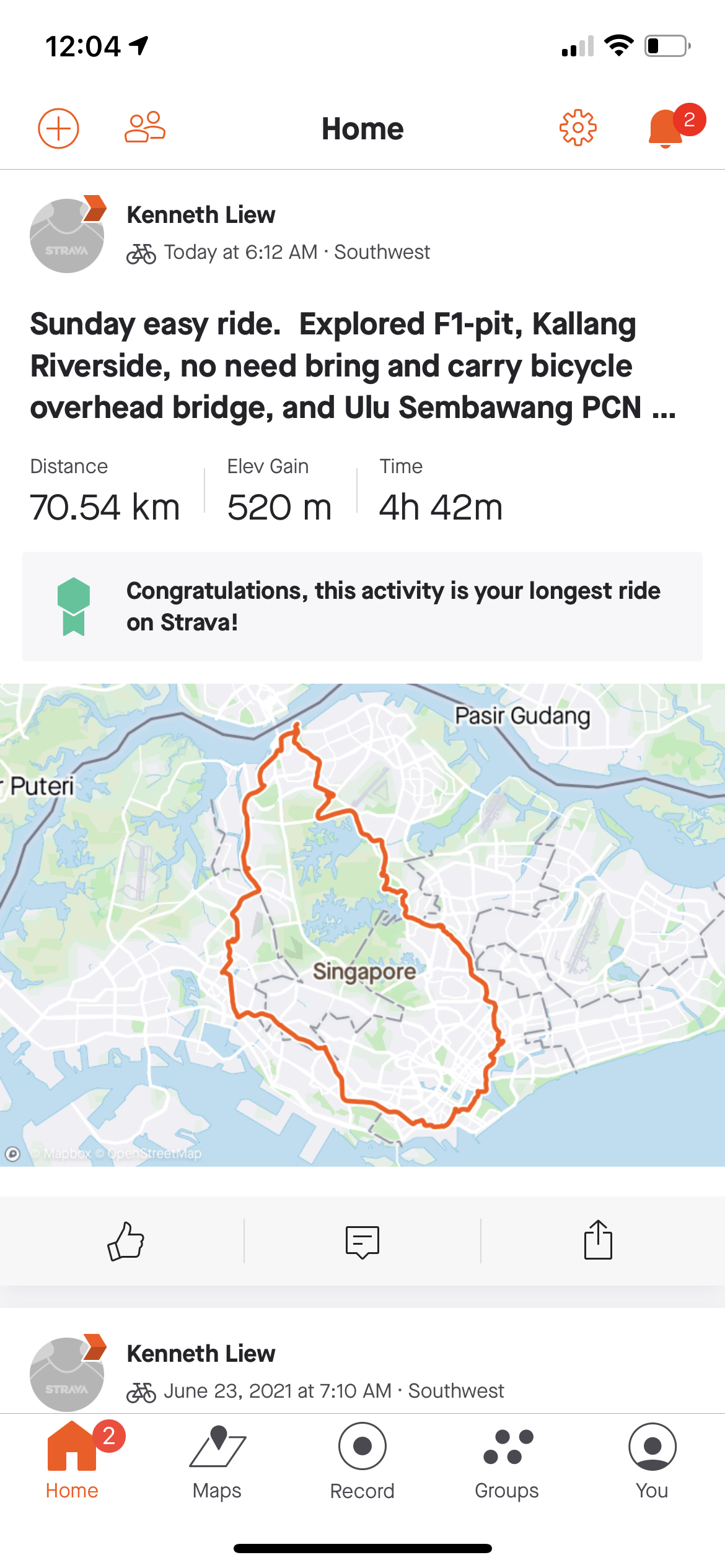Switch to the Maps tab
Image resolution: width=725 pixels, height=1568 pixels.
pos(217,1460)
